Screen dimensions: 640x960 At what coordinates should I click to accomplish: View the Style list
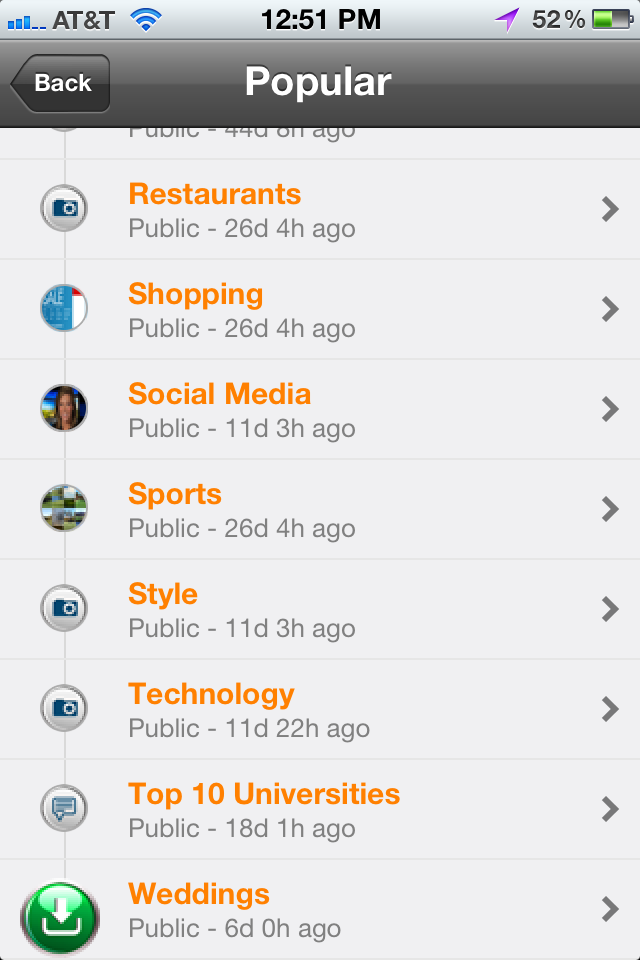click(x=320, y=610)
